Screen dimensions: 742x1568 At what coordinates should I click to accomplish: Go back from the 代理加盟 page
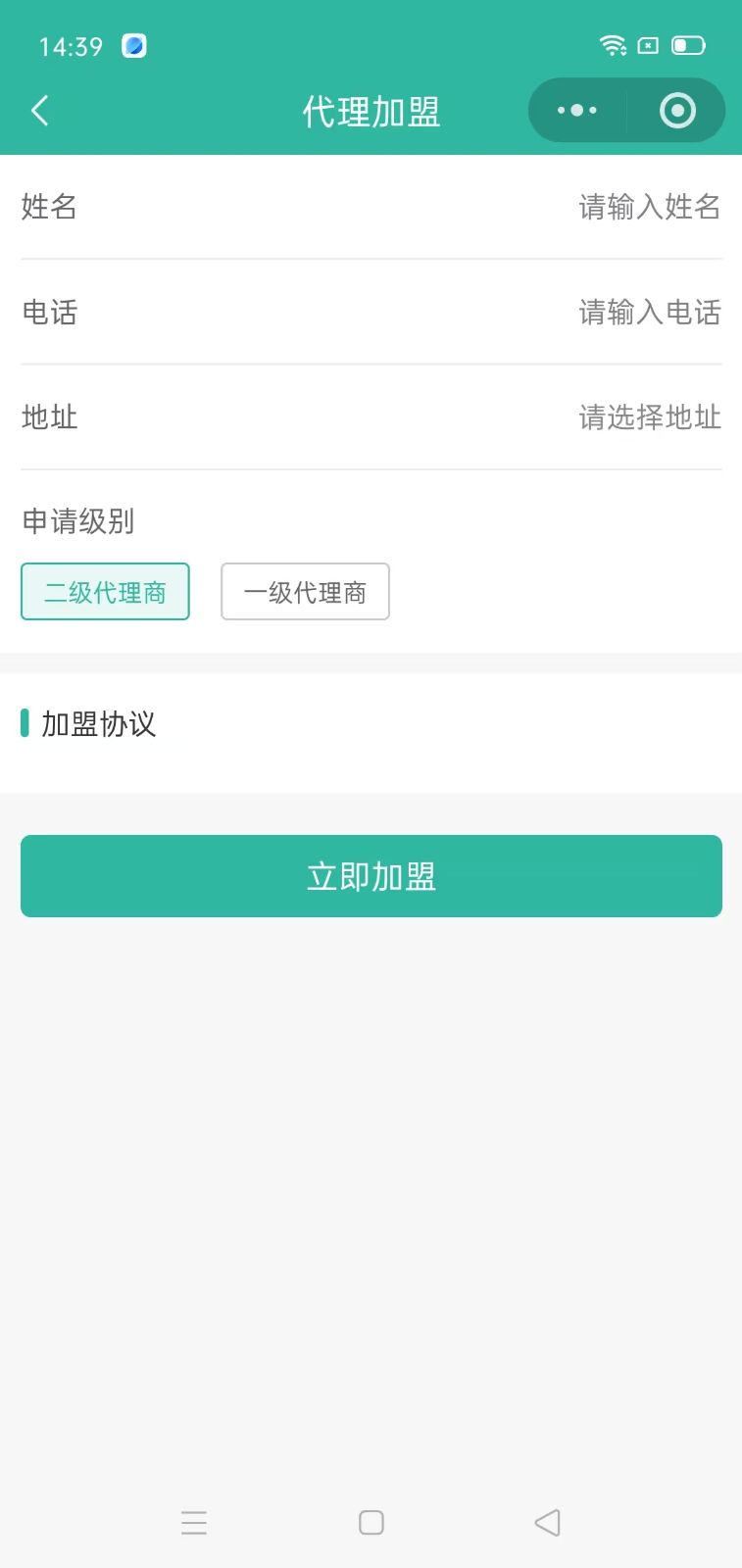(x=40, y=111)
